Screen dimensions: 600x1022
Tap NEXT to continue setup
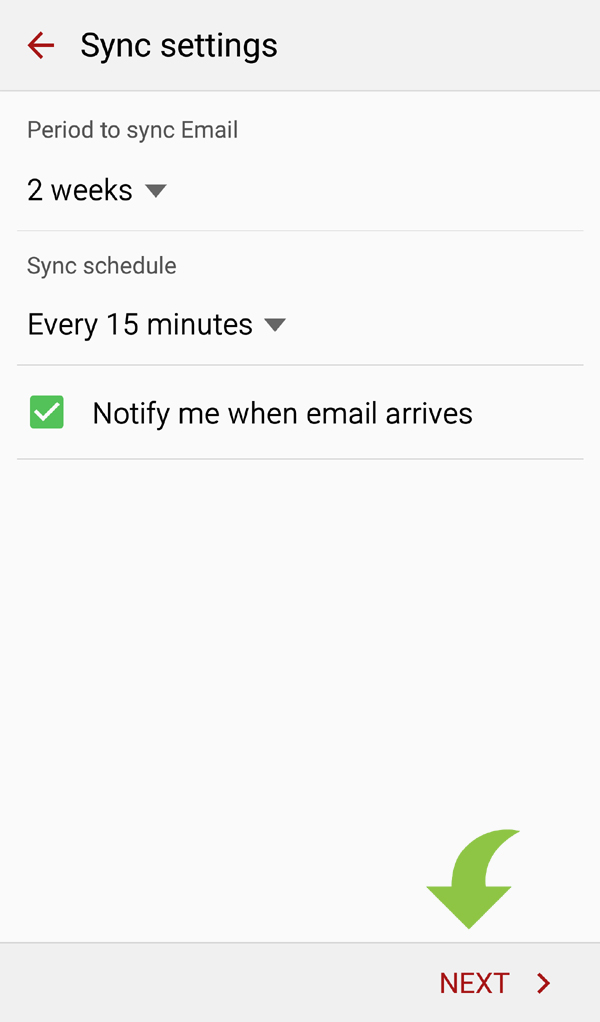point(495,983)
